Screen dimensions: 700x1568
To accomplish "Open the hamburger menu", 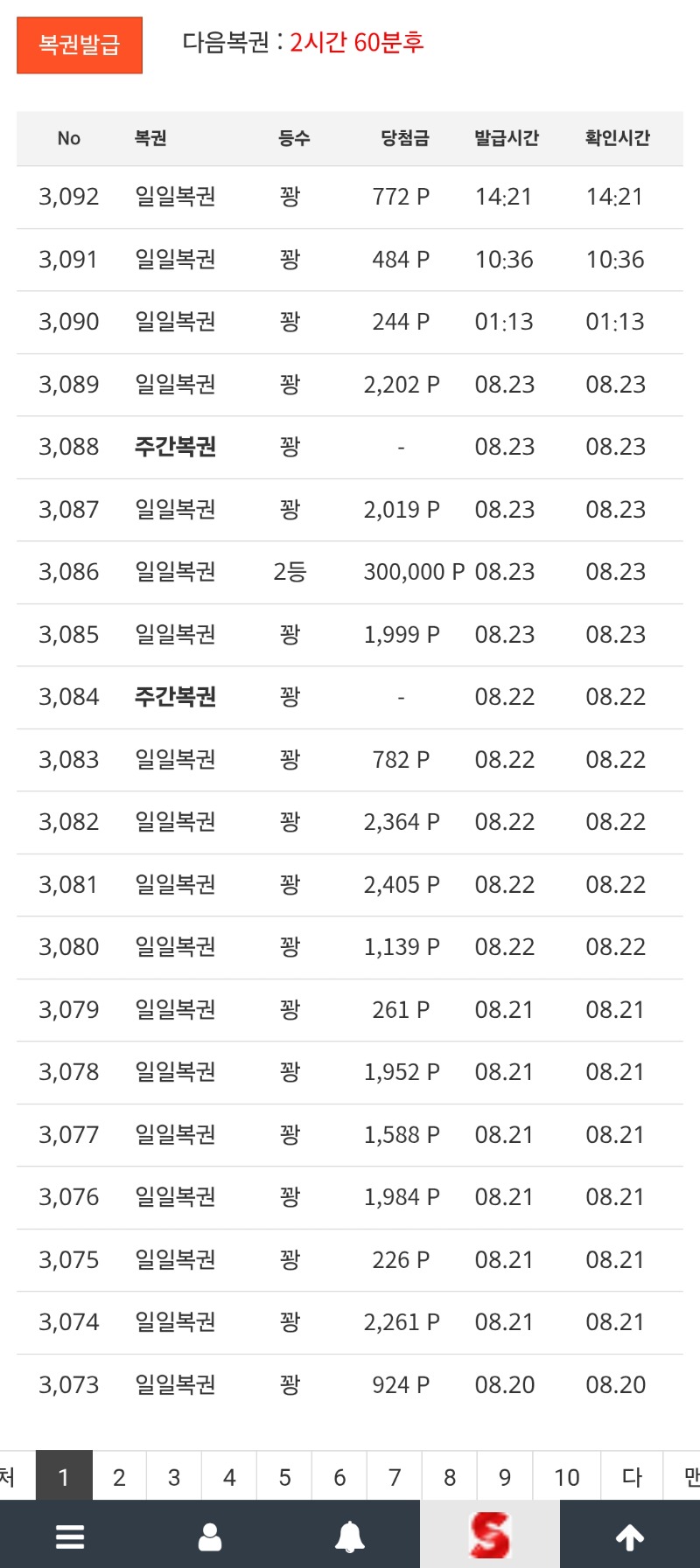I will point(70,1537).
